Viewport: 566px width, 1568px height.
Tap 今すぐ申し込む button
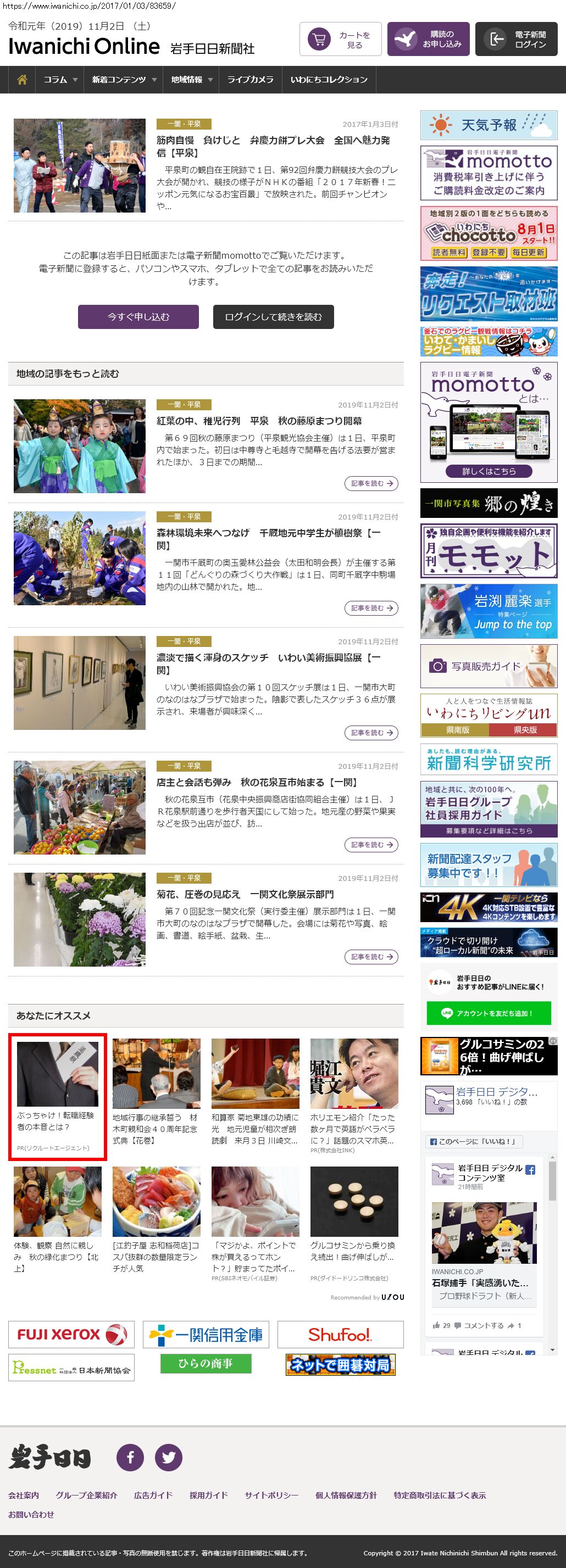[x=138, y=317]
